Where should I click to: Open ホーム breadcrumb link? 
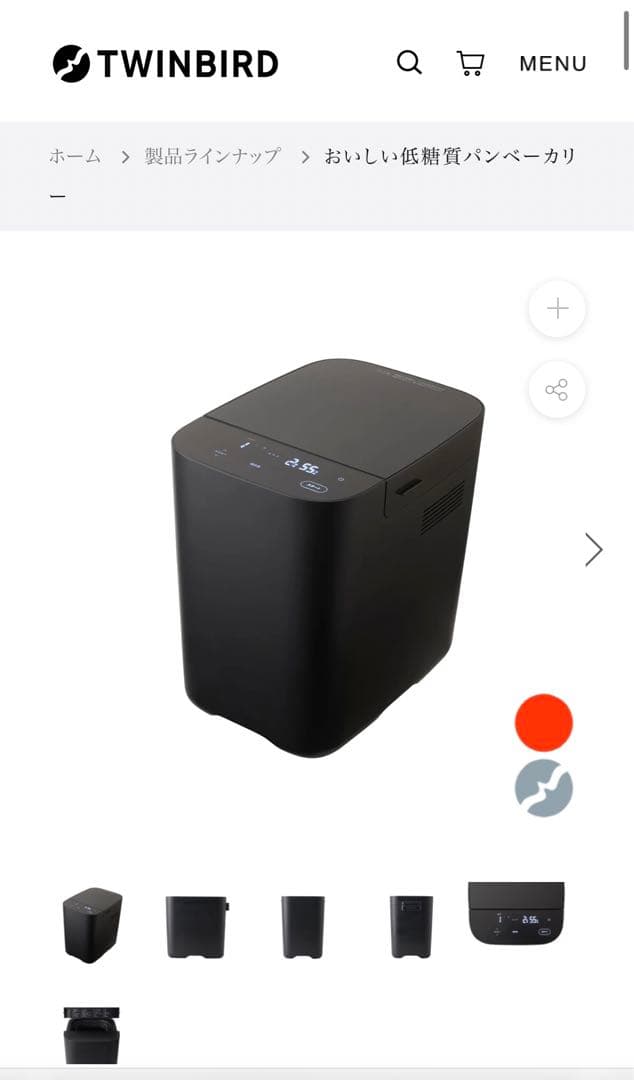pos(75,156)
